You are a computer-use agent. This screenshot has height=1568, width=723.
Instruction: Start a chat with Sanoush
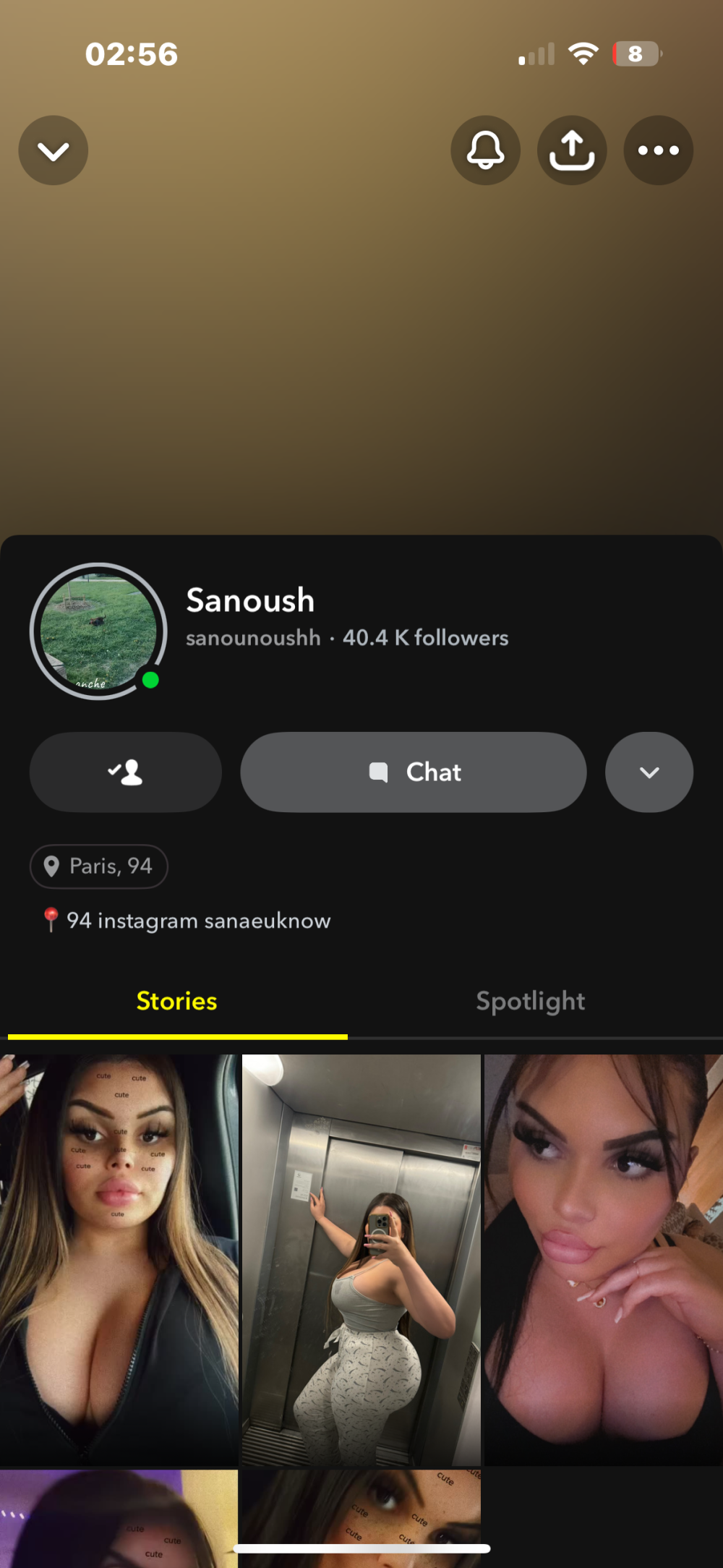[413, 772]
